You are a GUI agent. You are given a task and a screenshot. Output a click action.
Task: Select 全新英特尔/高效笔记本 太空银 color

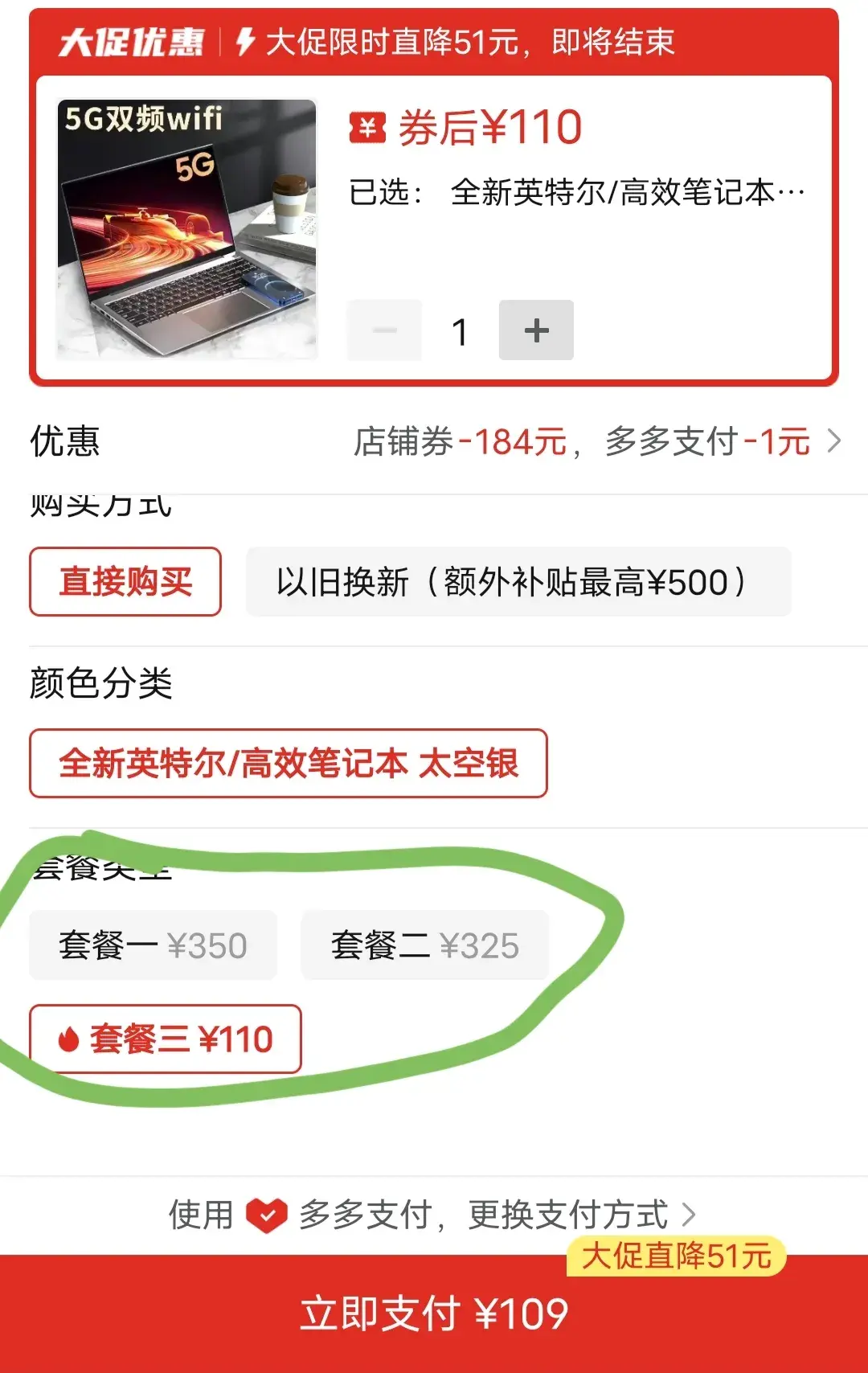click(289, 764)
